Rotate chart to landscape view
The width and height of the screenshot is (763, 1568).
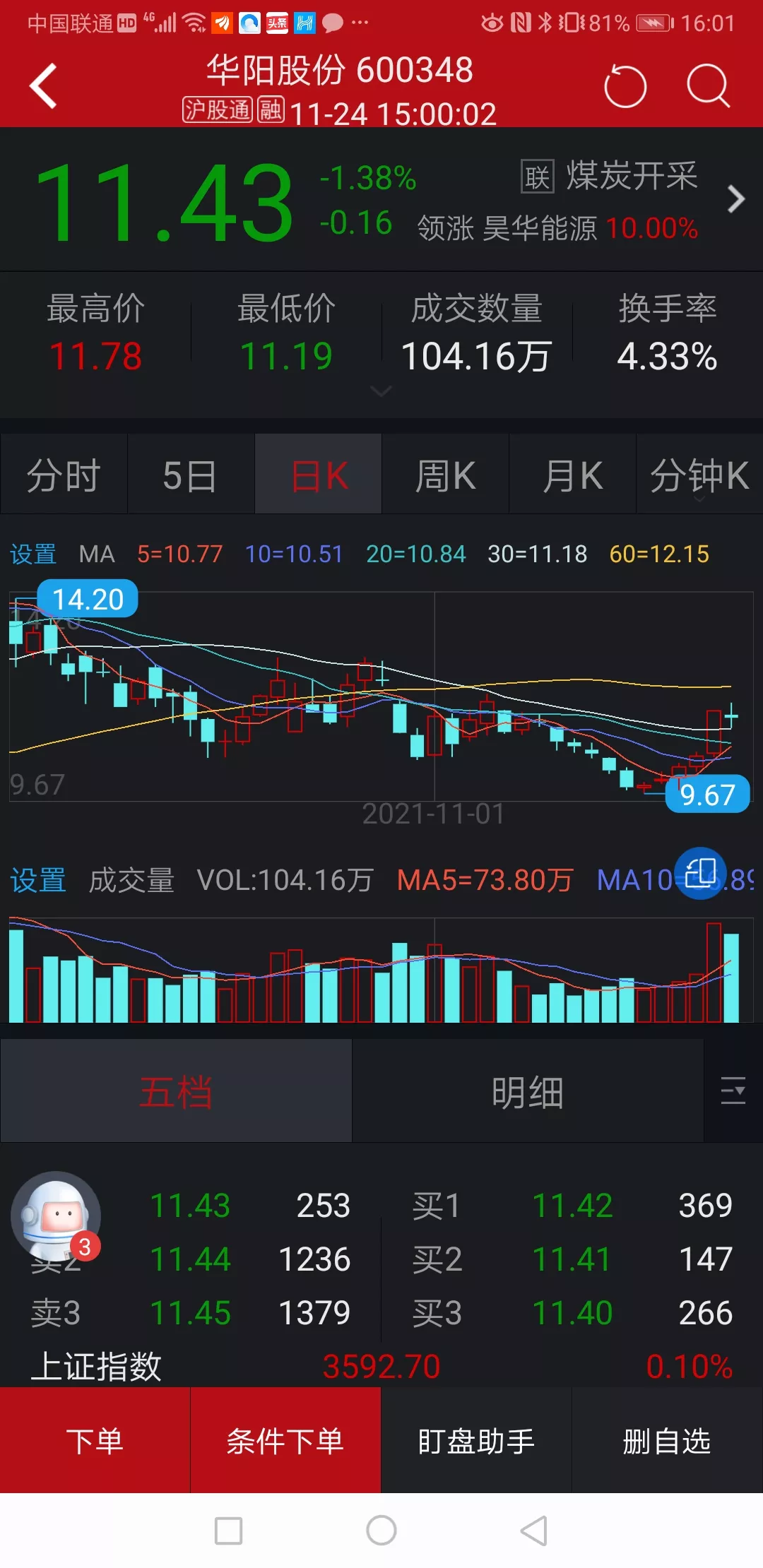pyautogui.click(x=700, y=874)
